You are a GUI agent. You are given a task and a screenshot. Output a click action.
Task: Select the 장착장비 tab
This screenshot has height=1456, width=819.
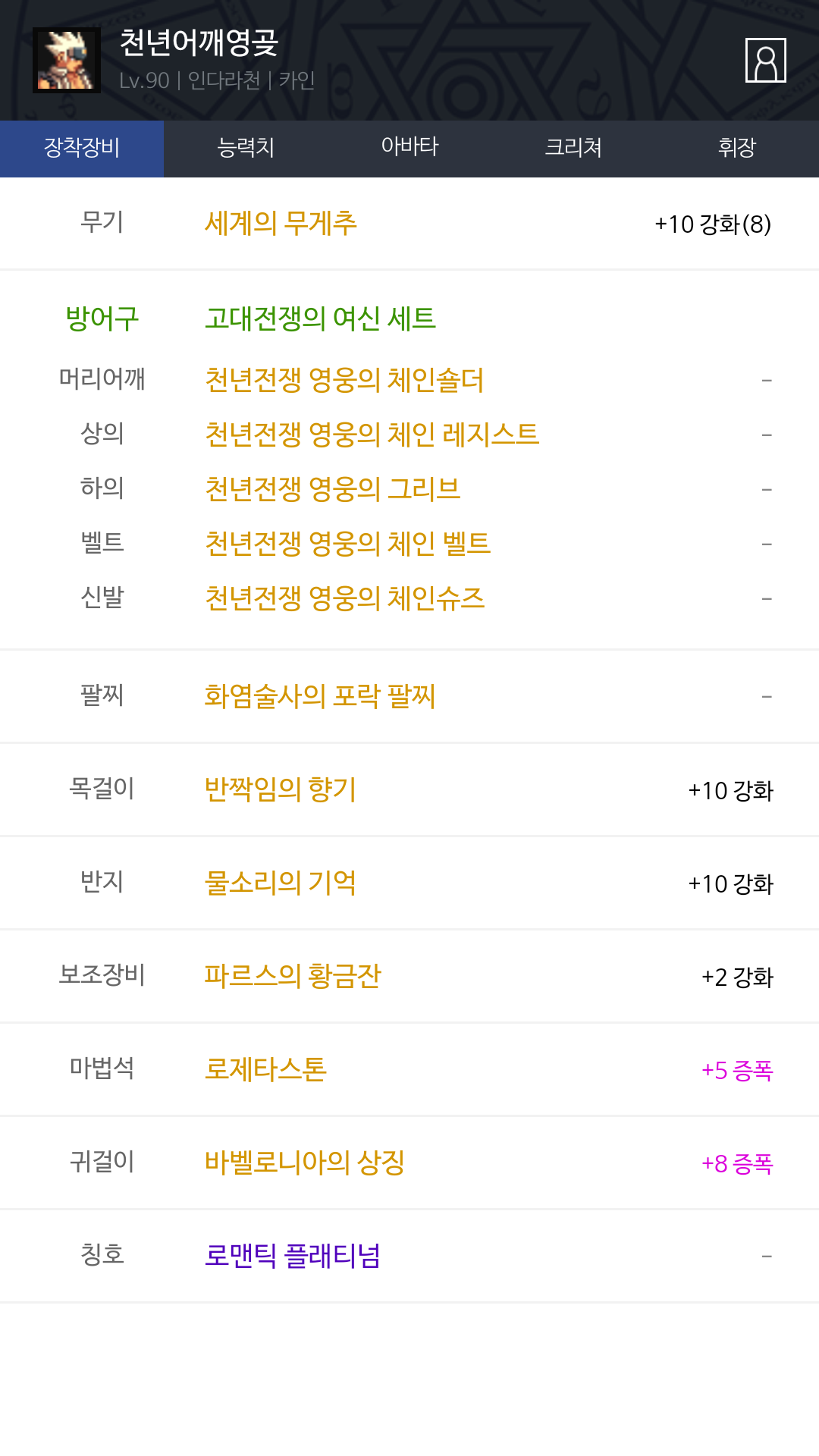82,149
